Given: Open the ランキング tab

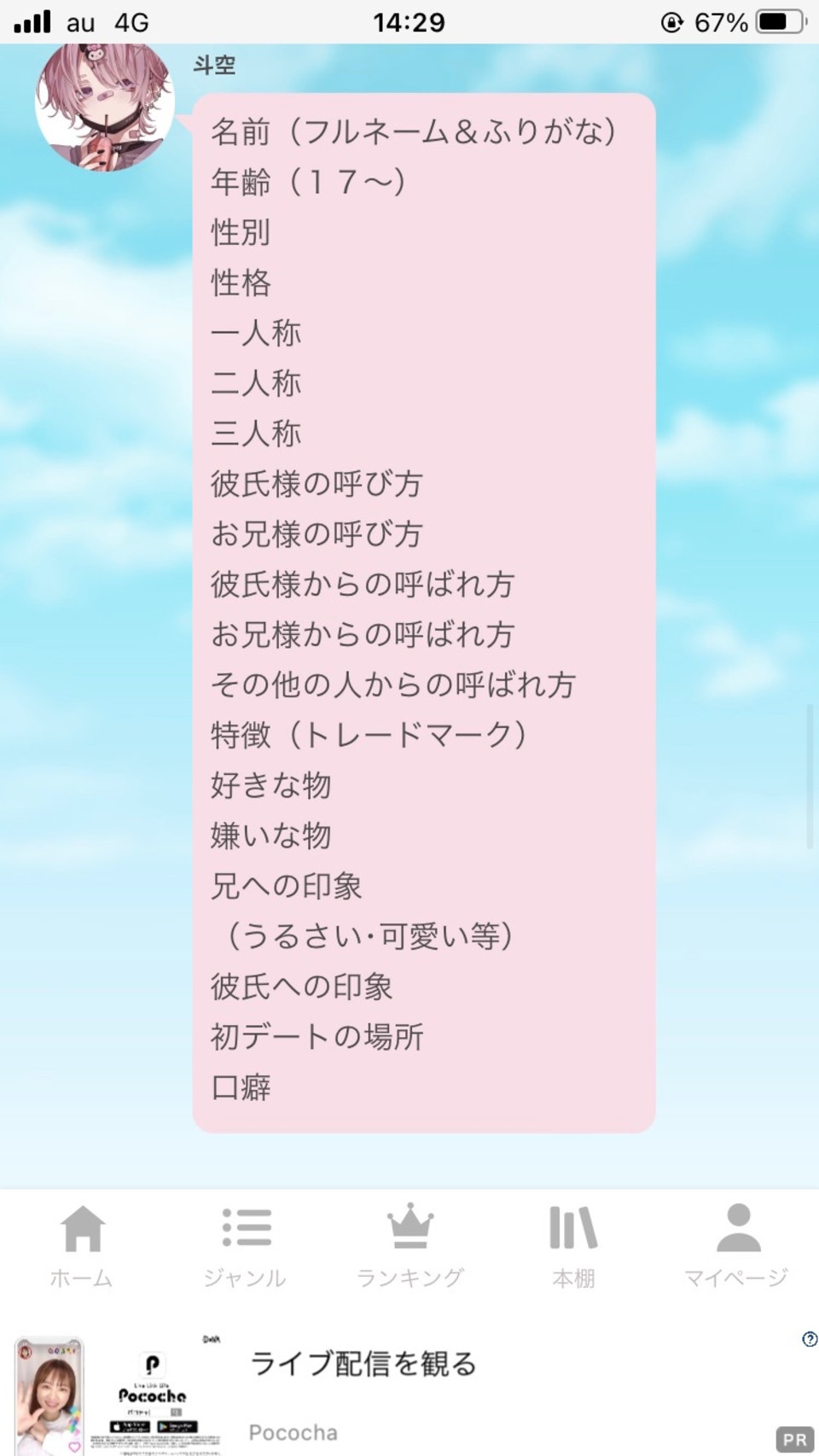Looking at the screenshot, I should click(x=410, y=1245).
